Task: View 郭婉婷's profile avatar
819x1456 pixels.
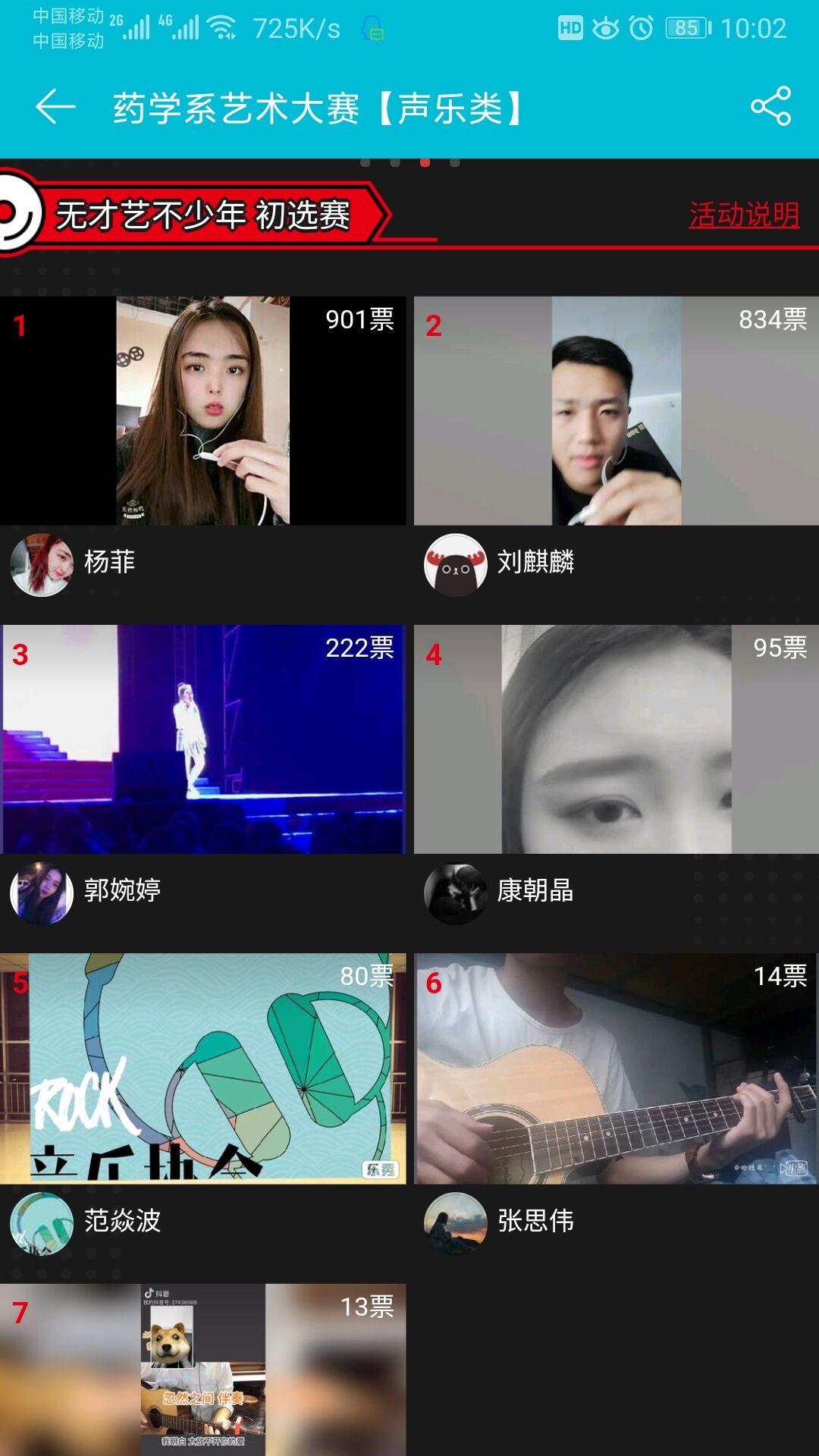Action: 42,893
